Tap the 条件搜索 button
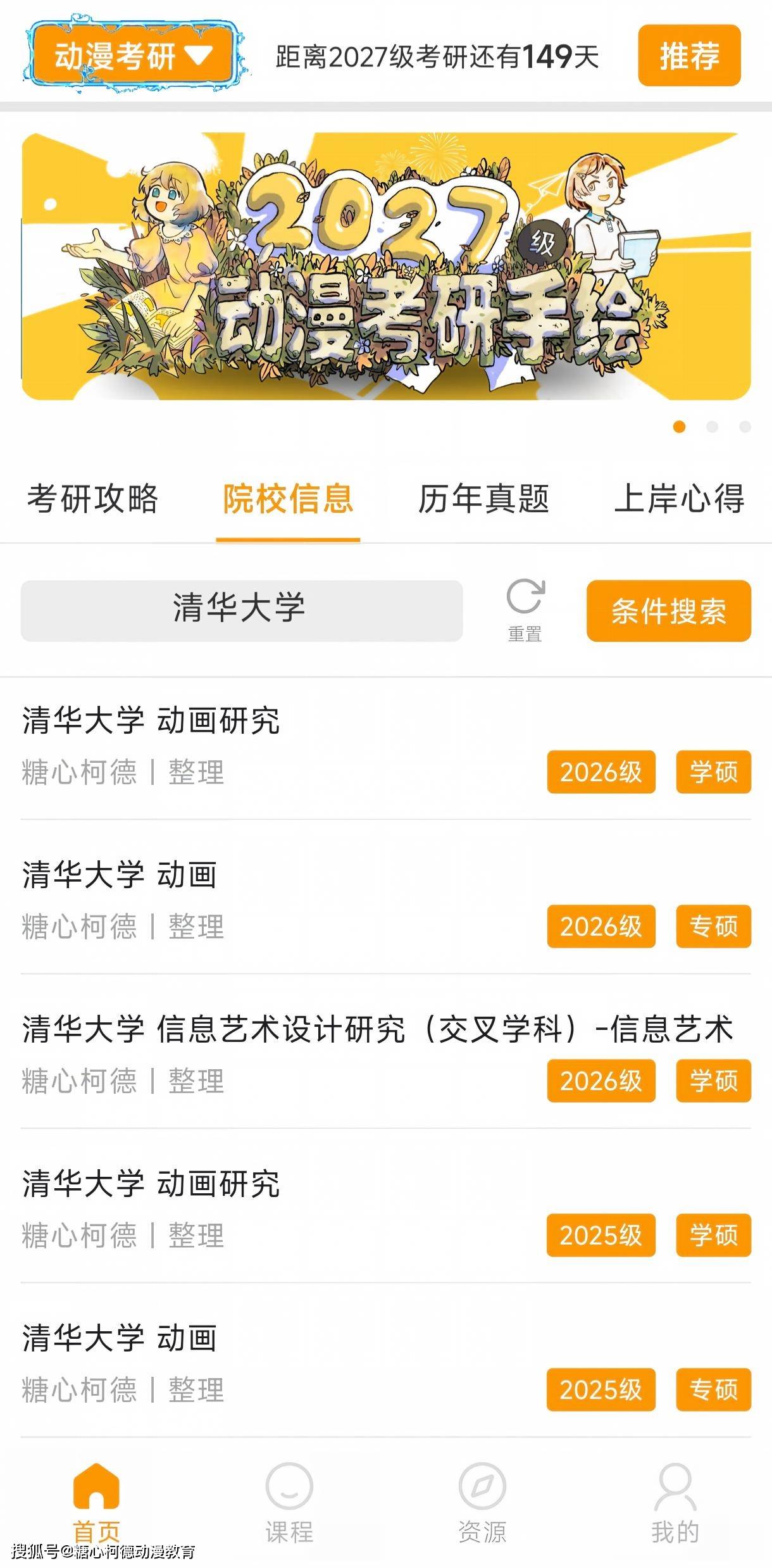 tap(669, 611)
